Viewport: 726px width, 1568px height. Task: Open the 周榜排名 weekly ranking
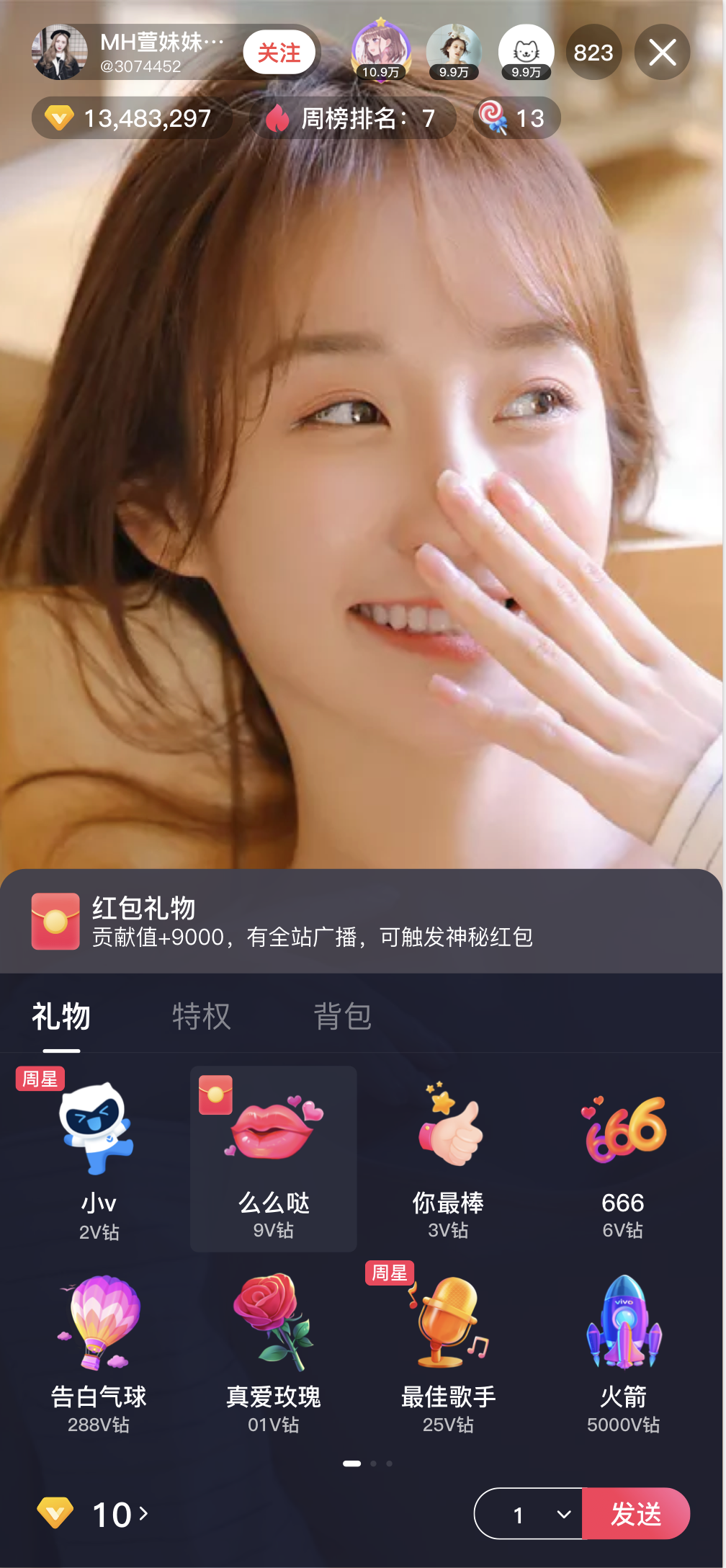353,118
